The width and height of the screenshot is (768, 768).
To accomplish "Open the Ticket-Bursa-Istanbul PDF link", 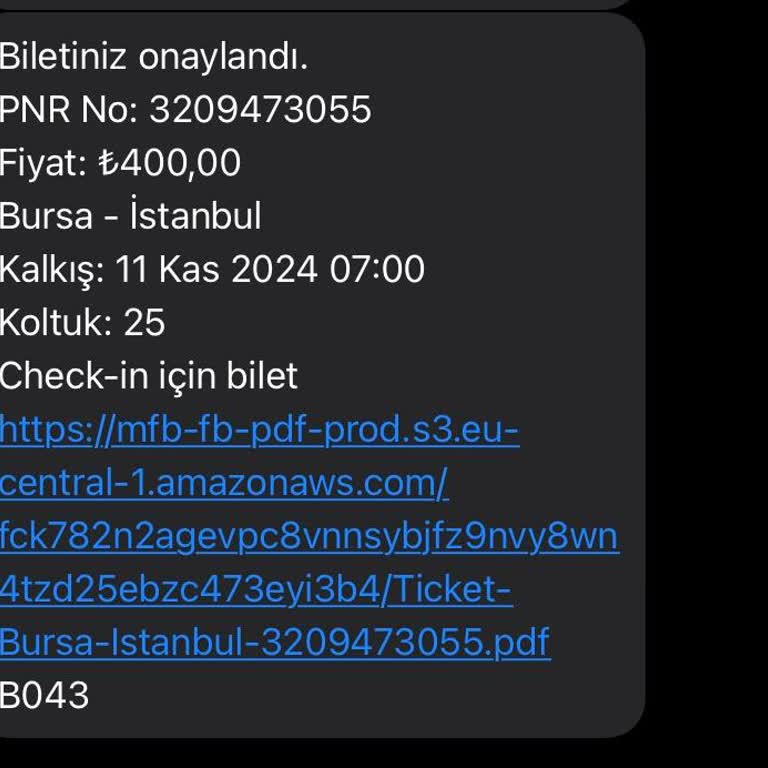I will click(x=275, y=642).
